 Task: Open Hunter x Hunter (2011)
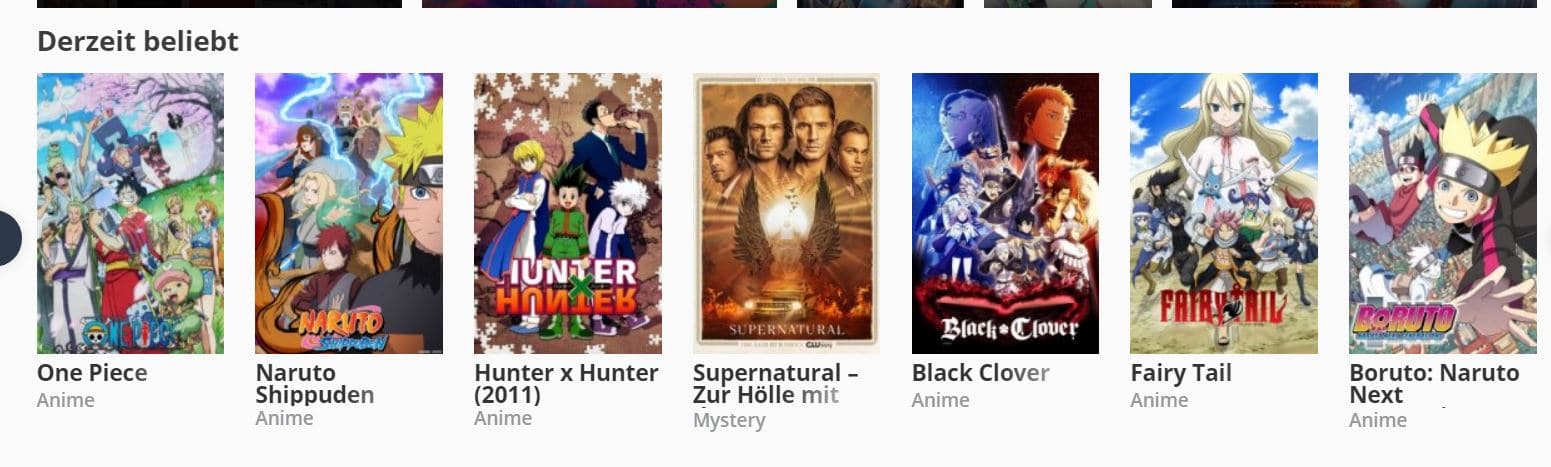567,213
